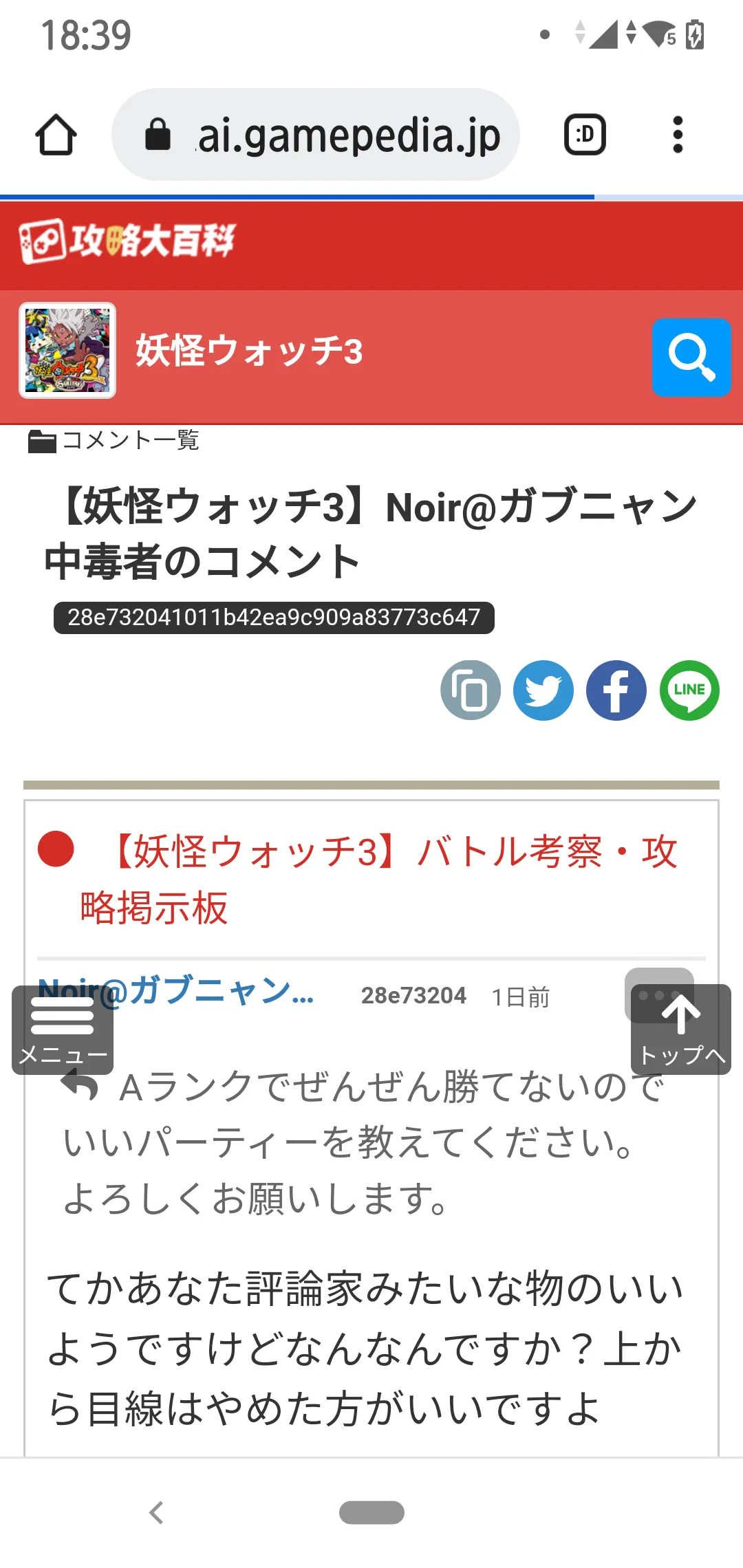The height and width of the screenshot is (1568, 743).
Task: Open the browser tab switcher
Action: click(585, 135)
